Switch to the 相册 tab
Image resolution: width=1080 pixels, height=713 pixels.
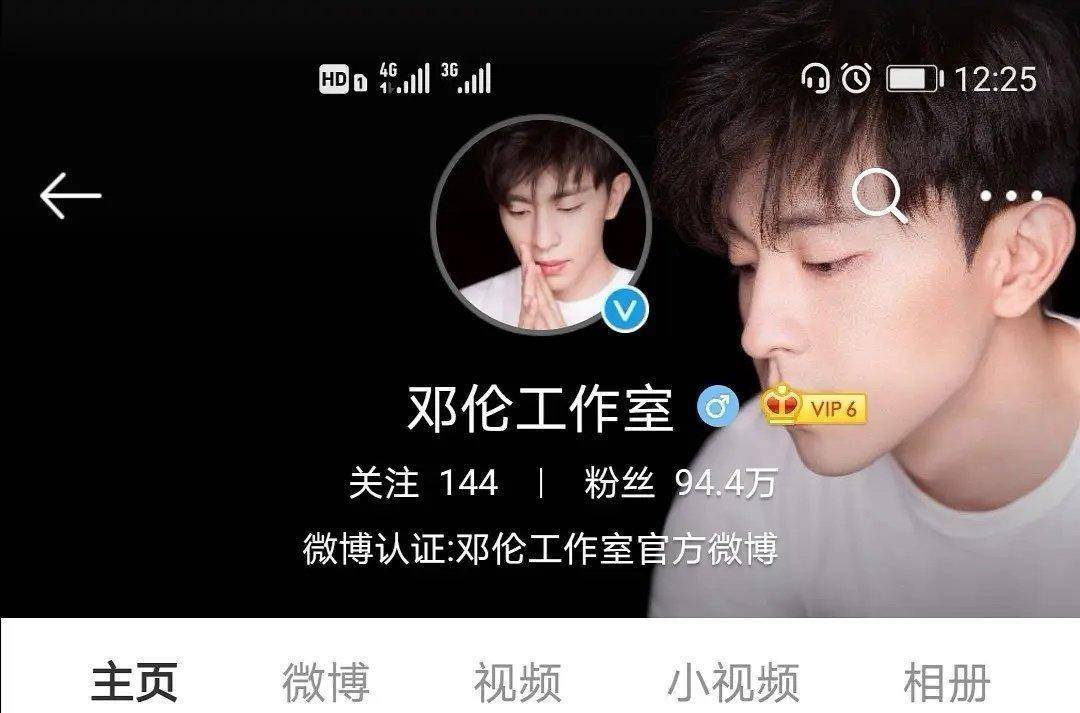point(946,681)
